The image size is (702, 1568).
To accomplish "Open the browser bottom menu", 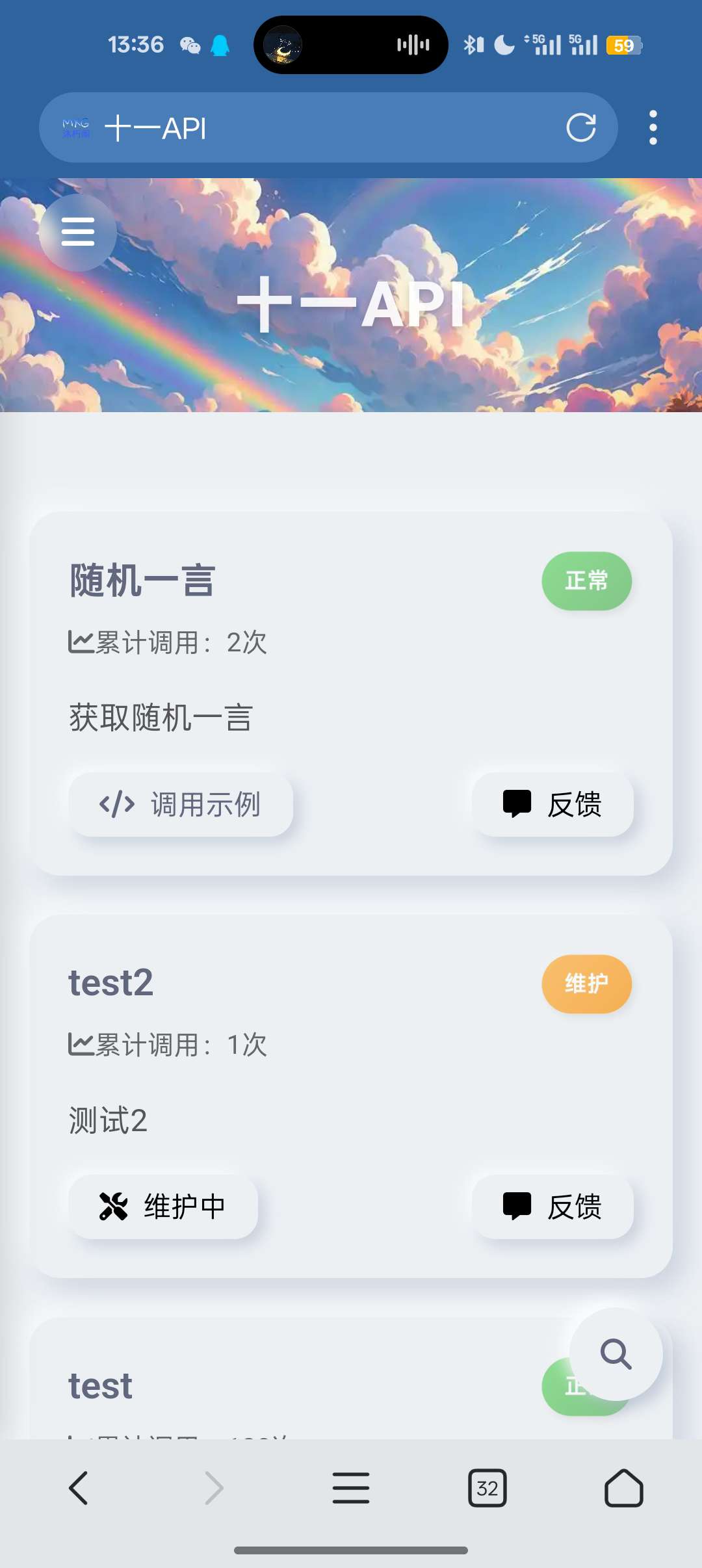I will point(351,1488).
